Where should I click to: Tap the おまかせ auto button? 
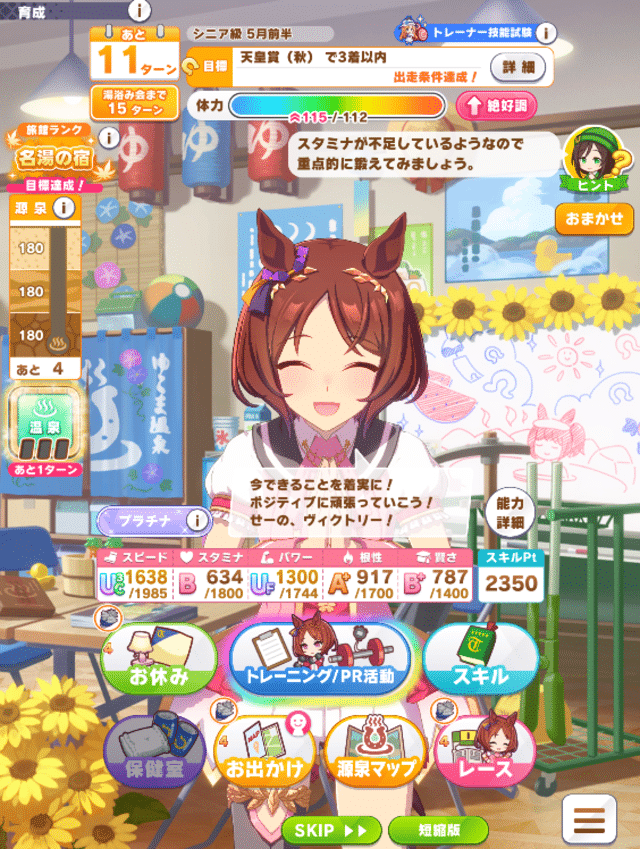click(594, 218)
